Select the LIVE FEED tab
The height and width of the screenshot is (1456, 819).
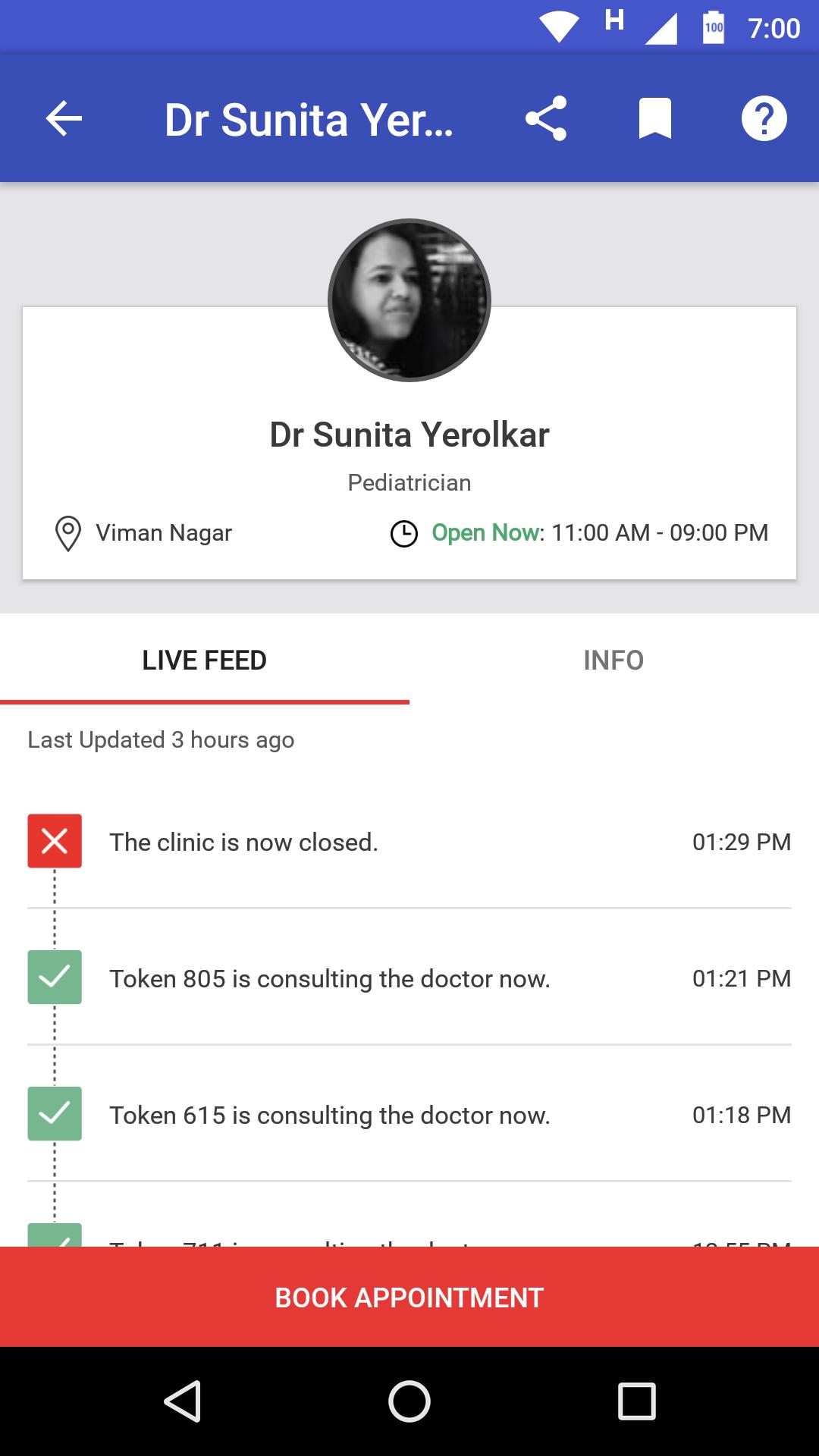click(x=204, y=660)
